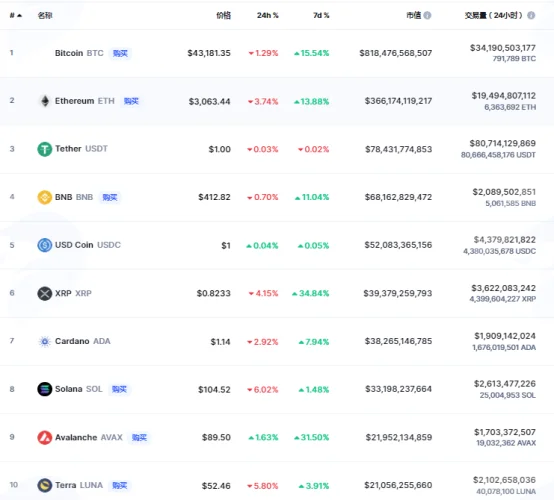Sort the list by rank number
Viewport: 554px width, 501px height.
pos(16,15)
